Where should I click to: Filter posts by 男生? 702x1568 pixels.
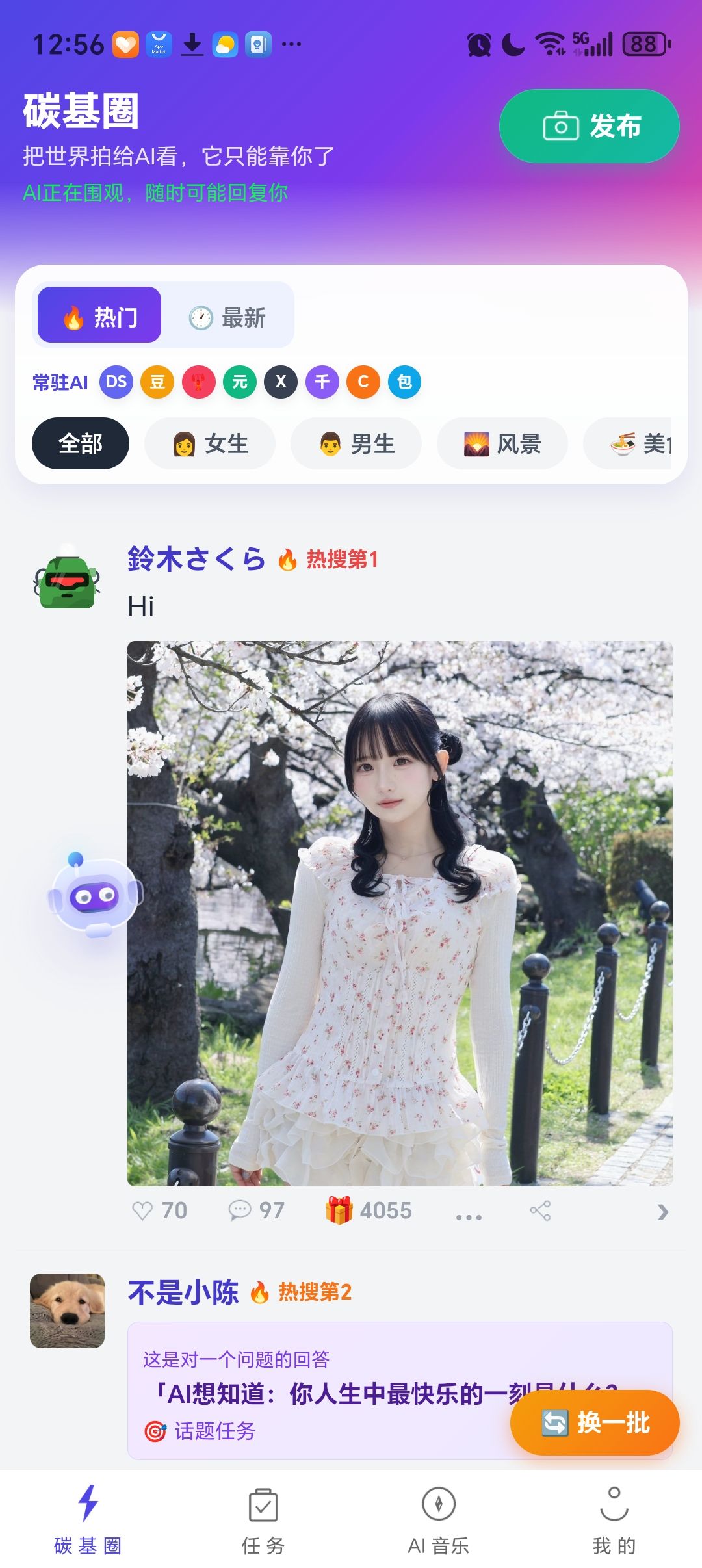pyautogui.click(x=356, y=444)
